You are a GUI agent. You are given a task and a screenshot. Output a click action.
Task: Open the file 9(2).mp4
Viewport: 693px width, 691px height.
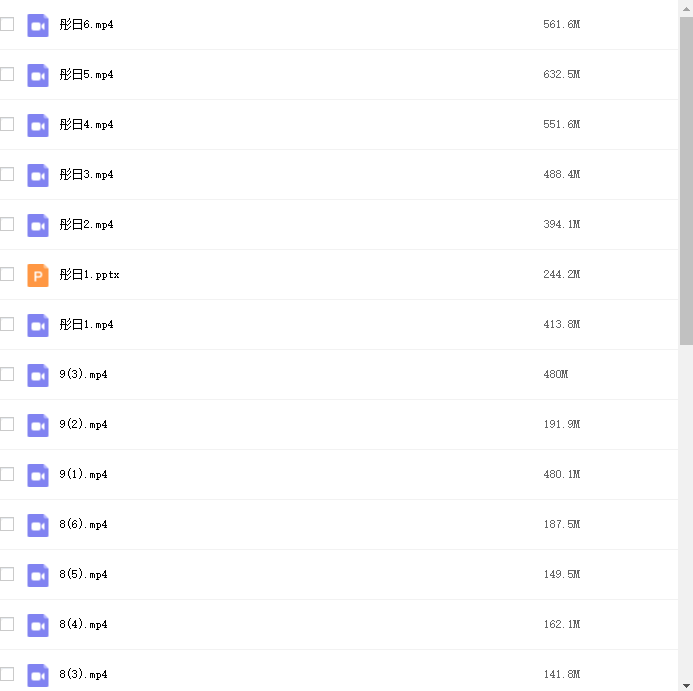[x=83, y=425]
